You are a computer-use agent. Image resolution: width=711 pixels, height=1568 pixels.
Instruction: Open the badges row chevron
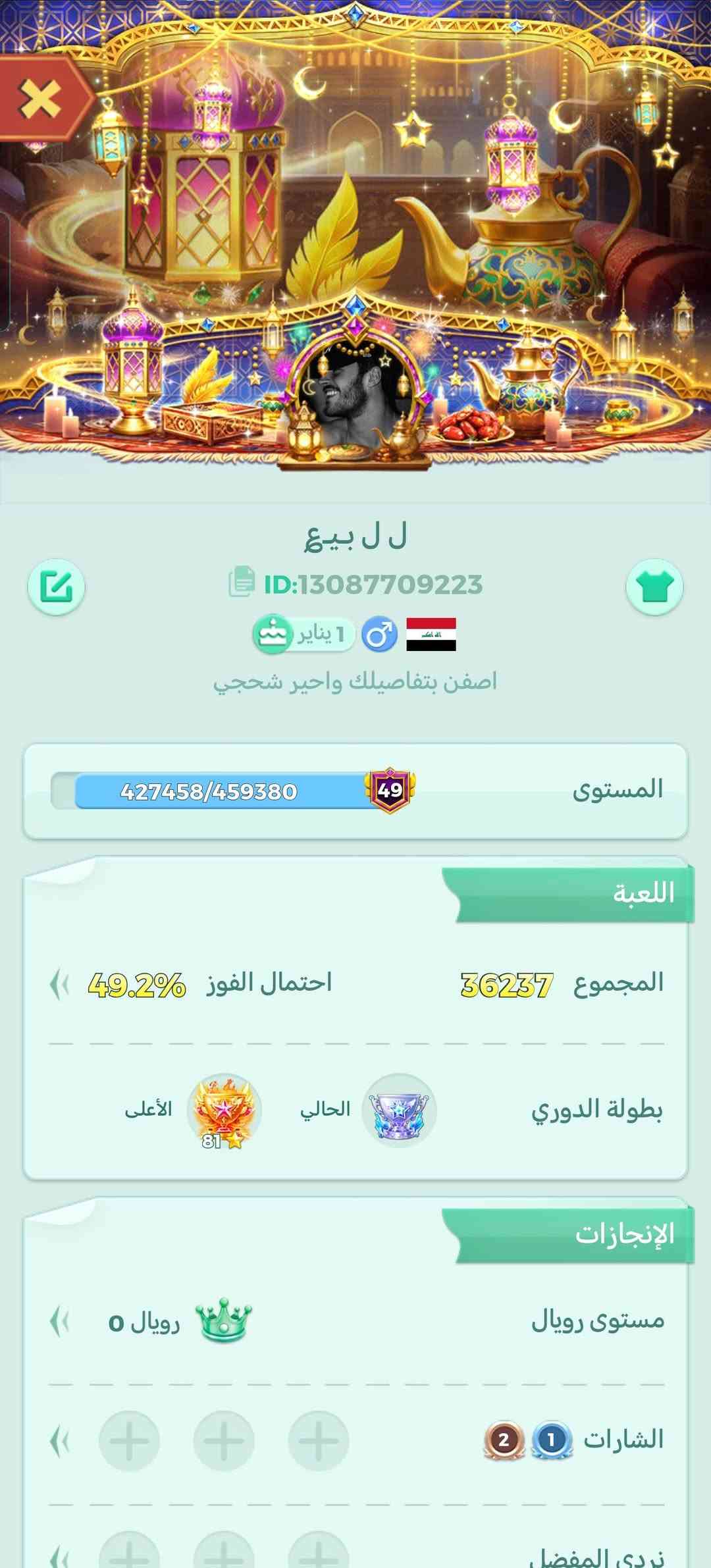coord(60,1441)
